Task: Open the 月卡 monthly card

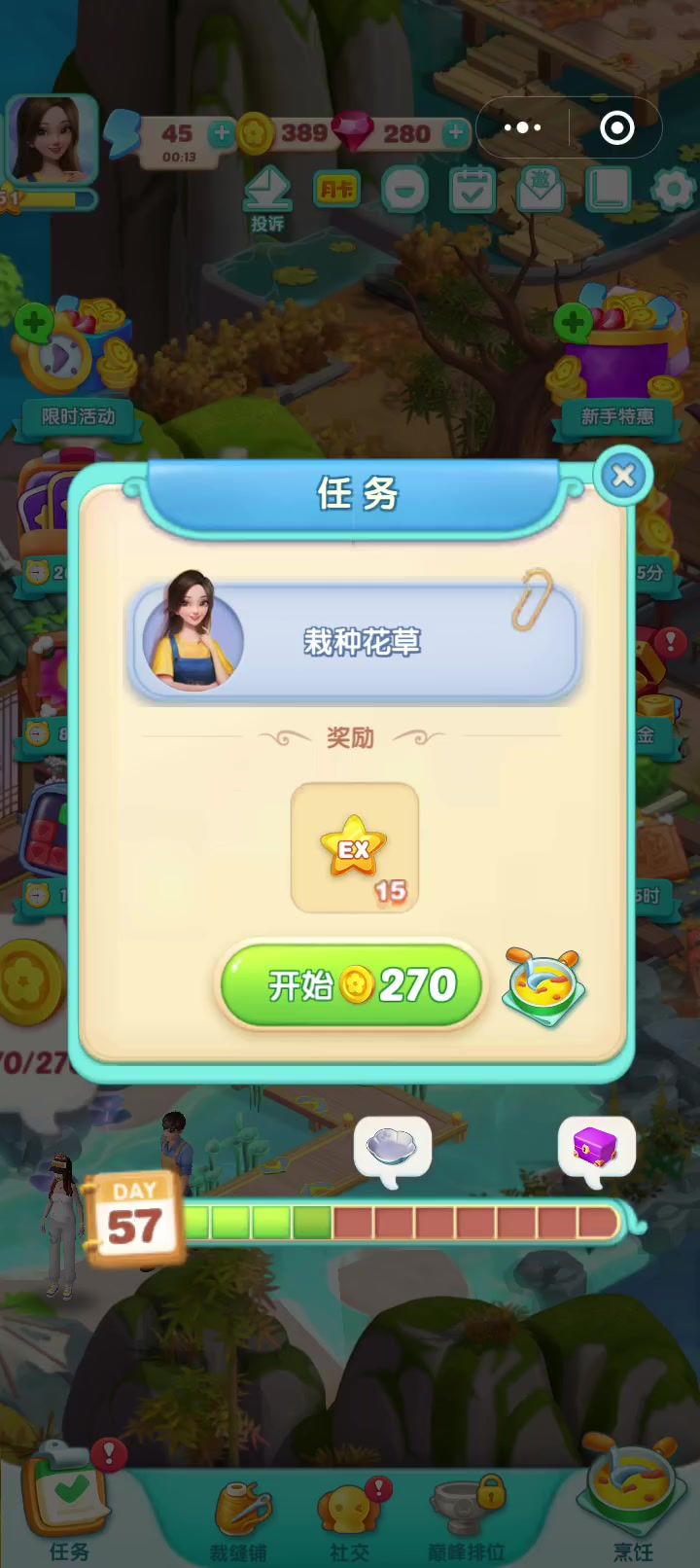Action: [337, 190]
